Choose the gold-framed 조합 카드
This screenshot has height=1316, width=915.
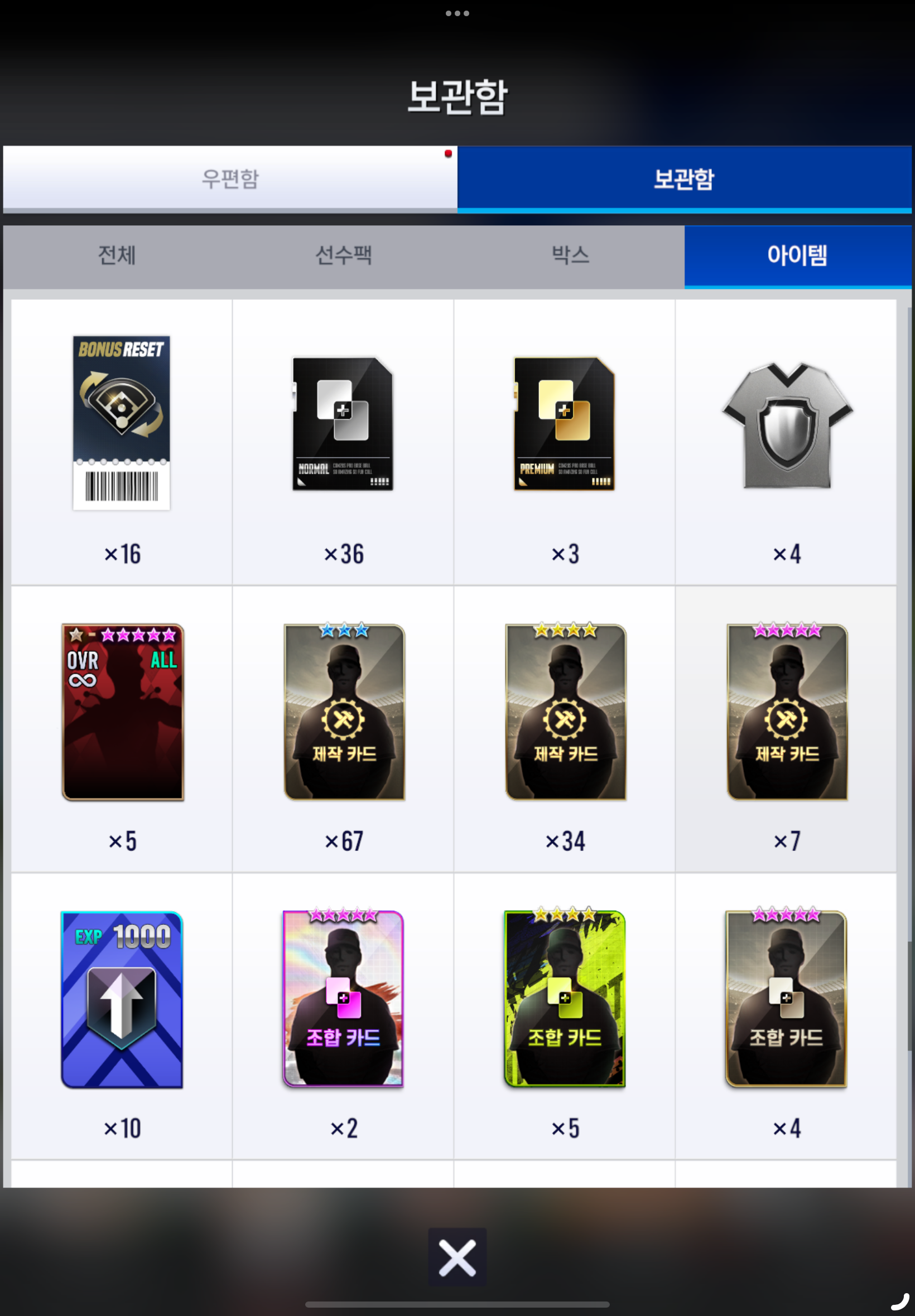point(786,999)
